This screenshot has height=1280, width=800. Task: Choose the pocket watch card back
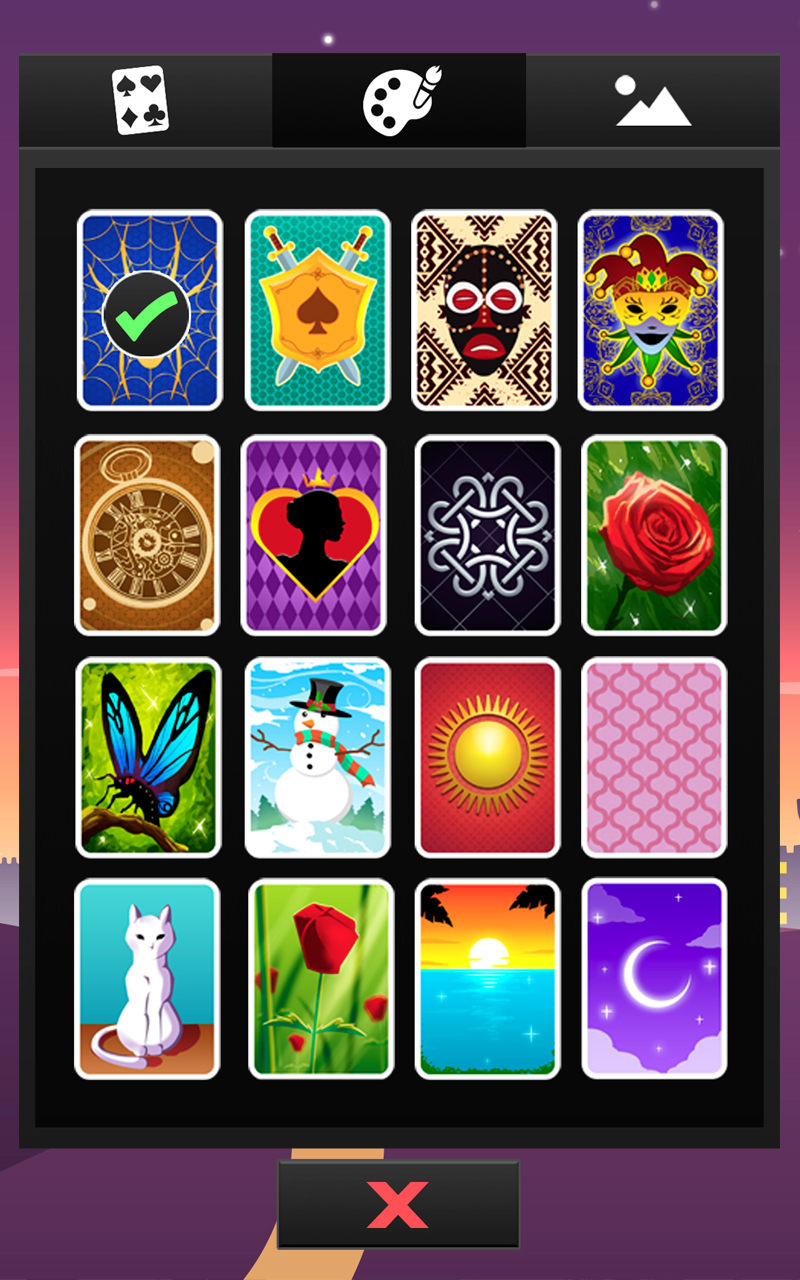147,535
